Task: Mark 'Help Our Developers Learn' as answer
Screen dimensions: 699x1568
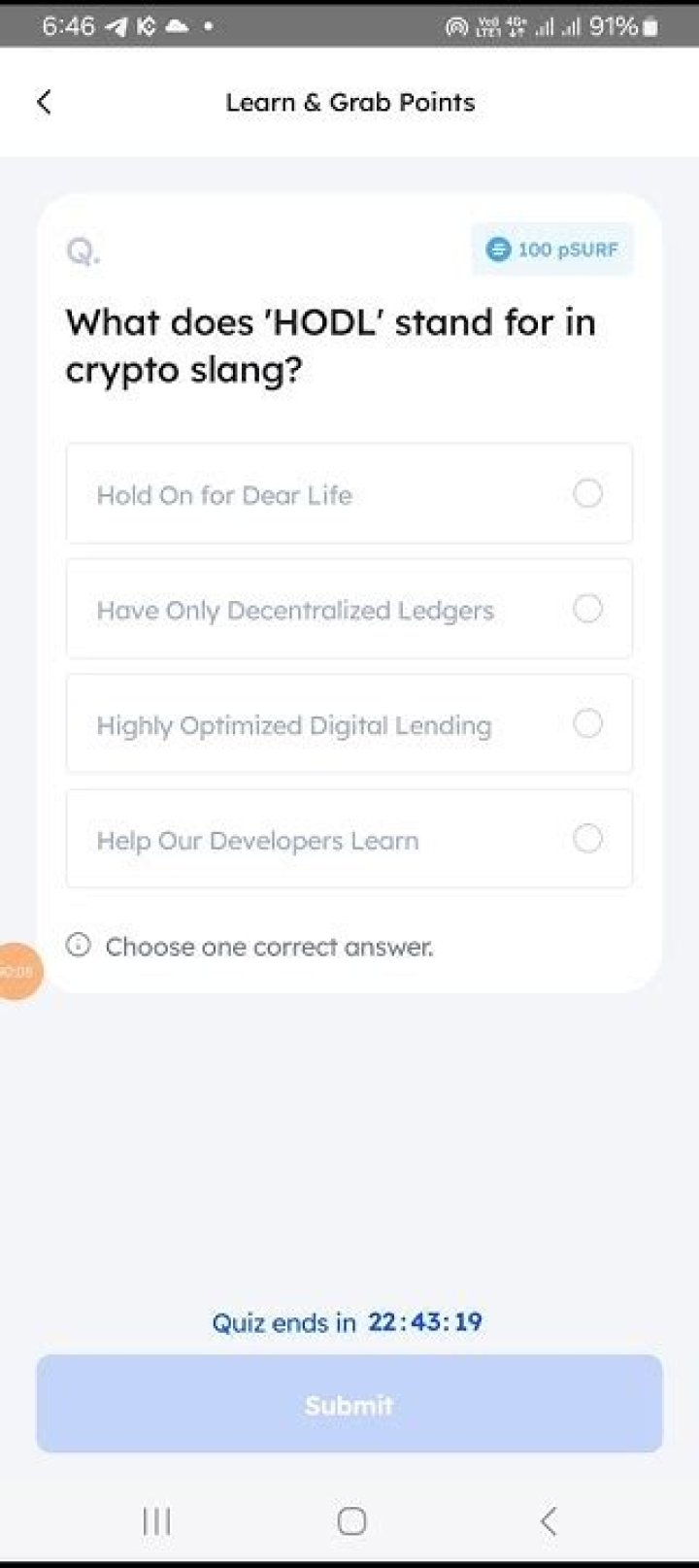Action: coord(349,839)
